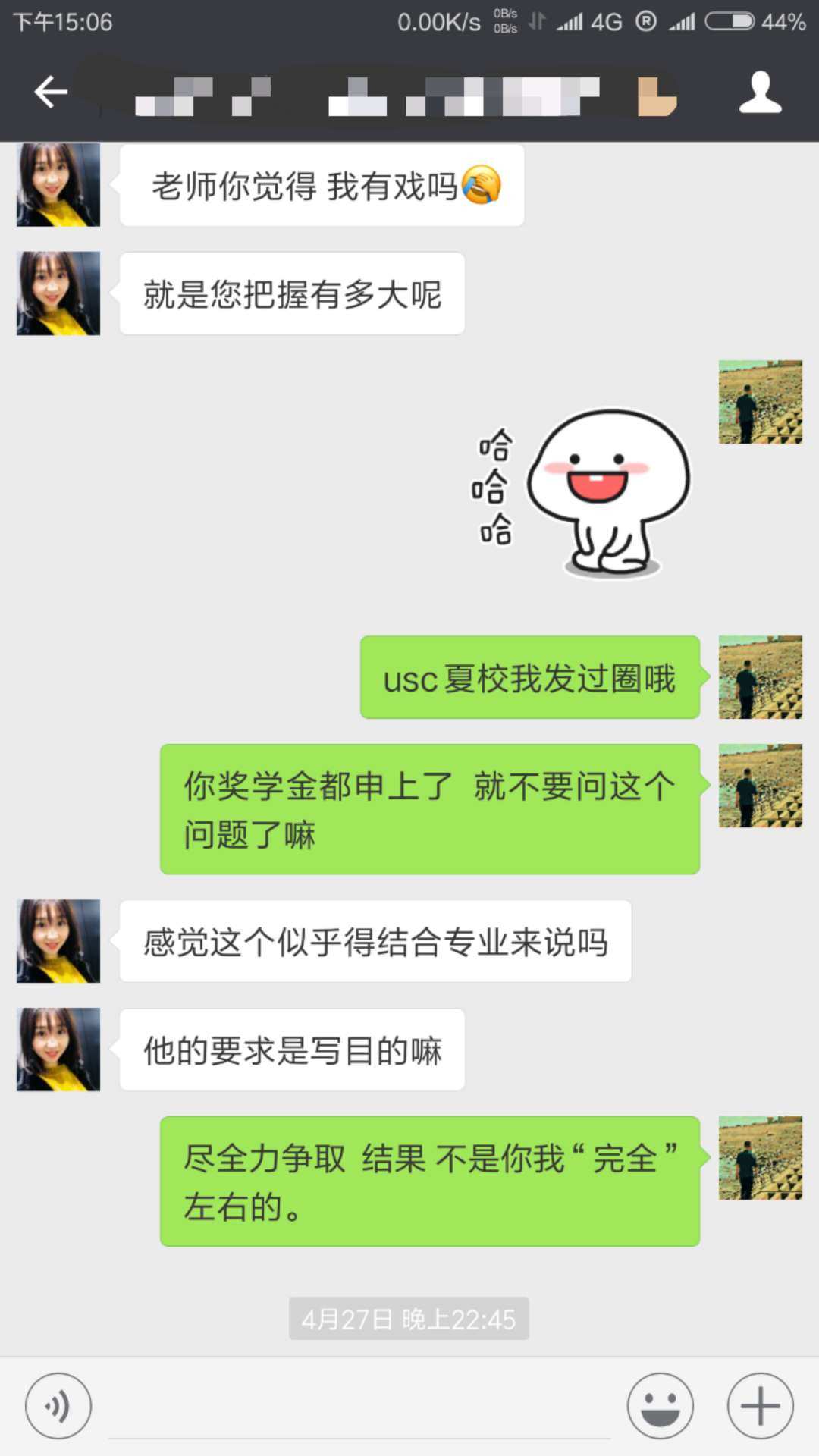Viewport: 819px width, 1456px height.
Task: Open the emoji sticker panel
Action: pos(660,1406)
